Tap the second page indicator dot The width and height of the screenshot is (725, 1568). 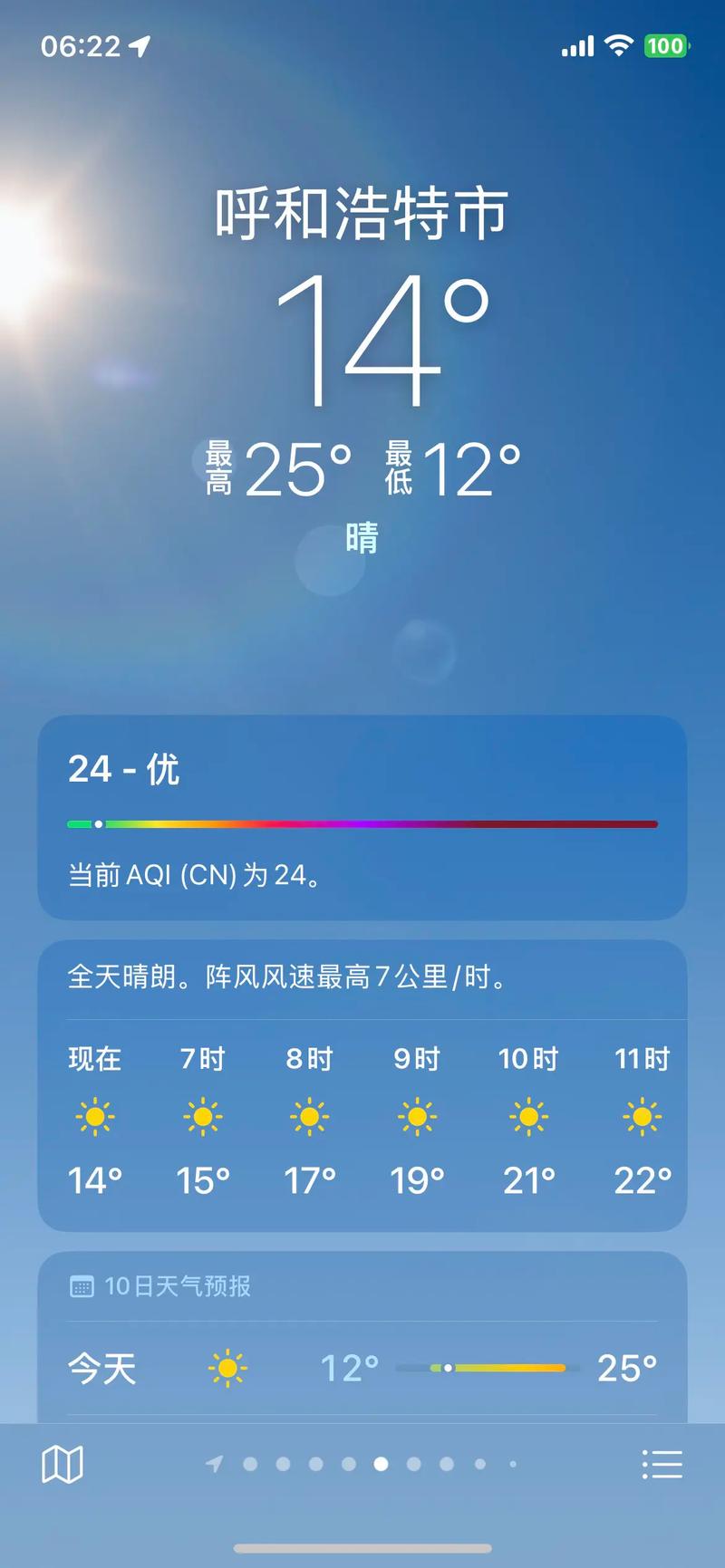282,1464
